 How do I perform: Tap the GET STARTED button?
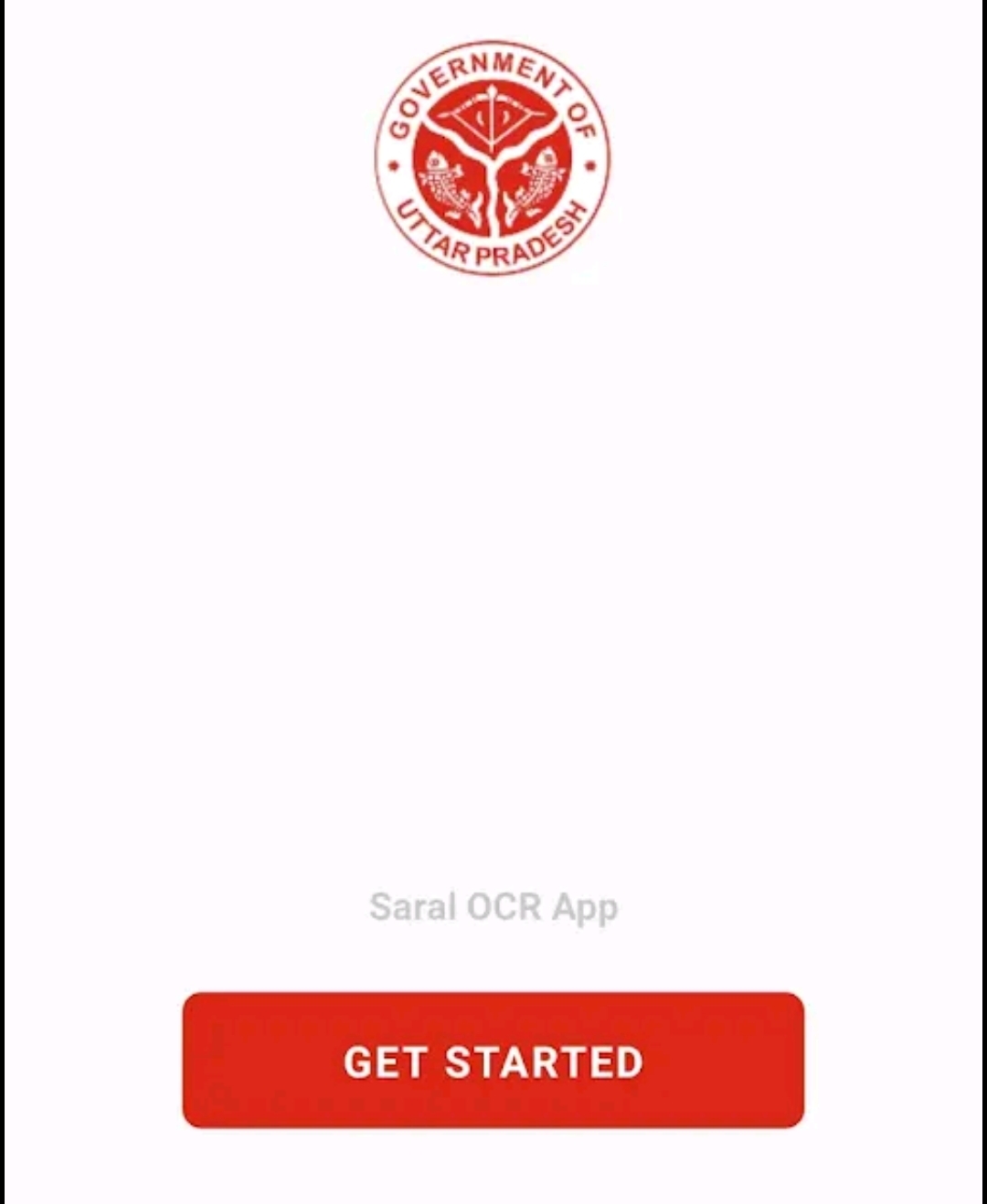[493, 1060]
